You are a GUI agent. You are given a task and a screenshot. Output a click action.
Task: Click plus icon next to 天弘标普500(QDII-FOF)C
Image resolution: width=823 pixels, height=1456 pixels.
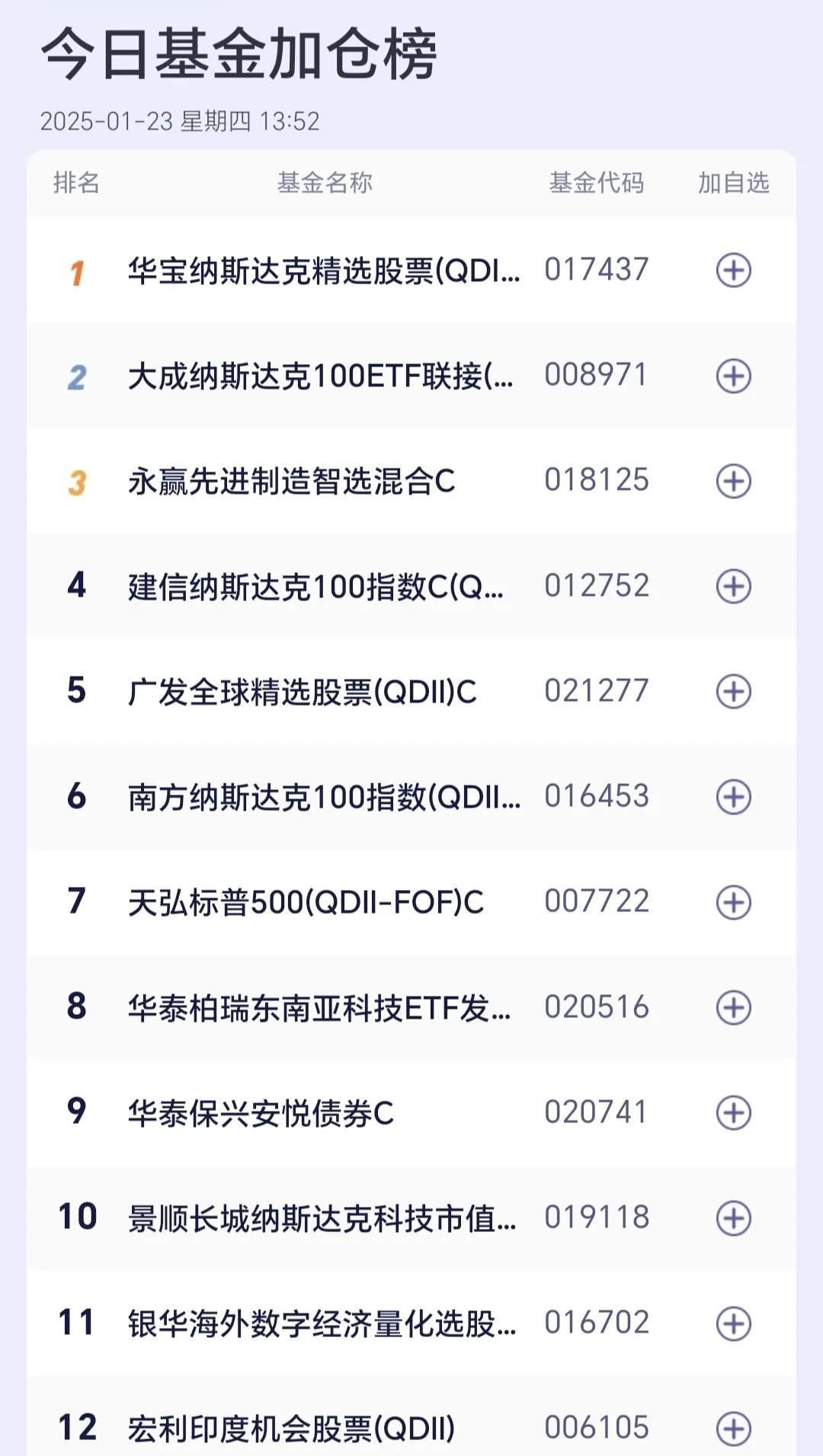734,902
